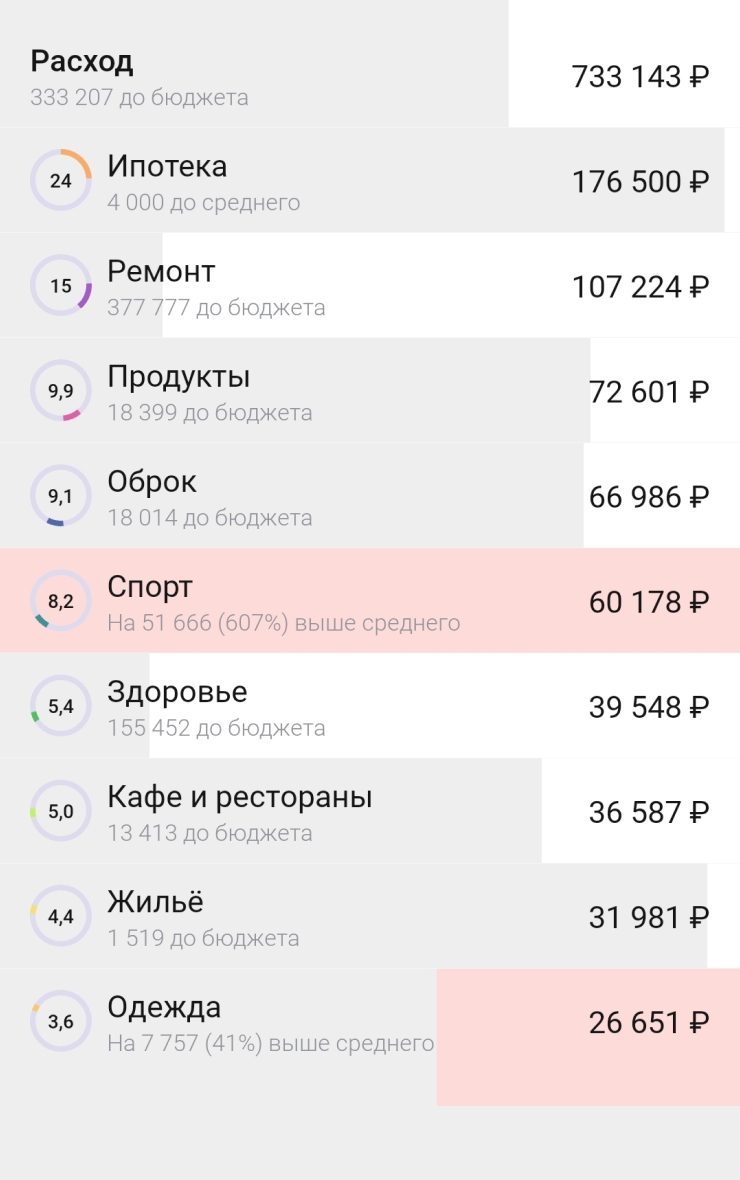Select the Жильё category

click(x=370, y=917)
